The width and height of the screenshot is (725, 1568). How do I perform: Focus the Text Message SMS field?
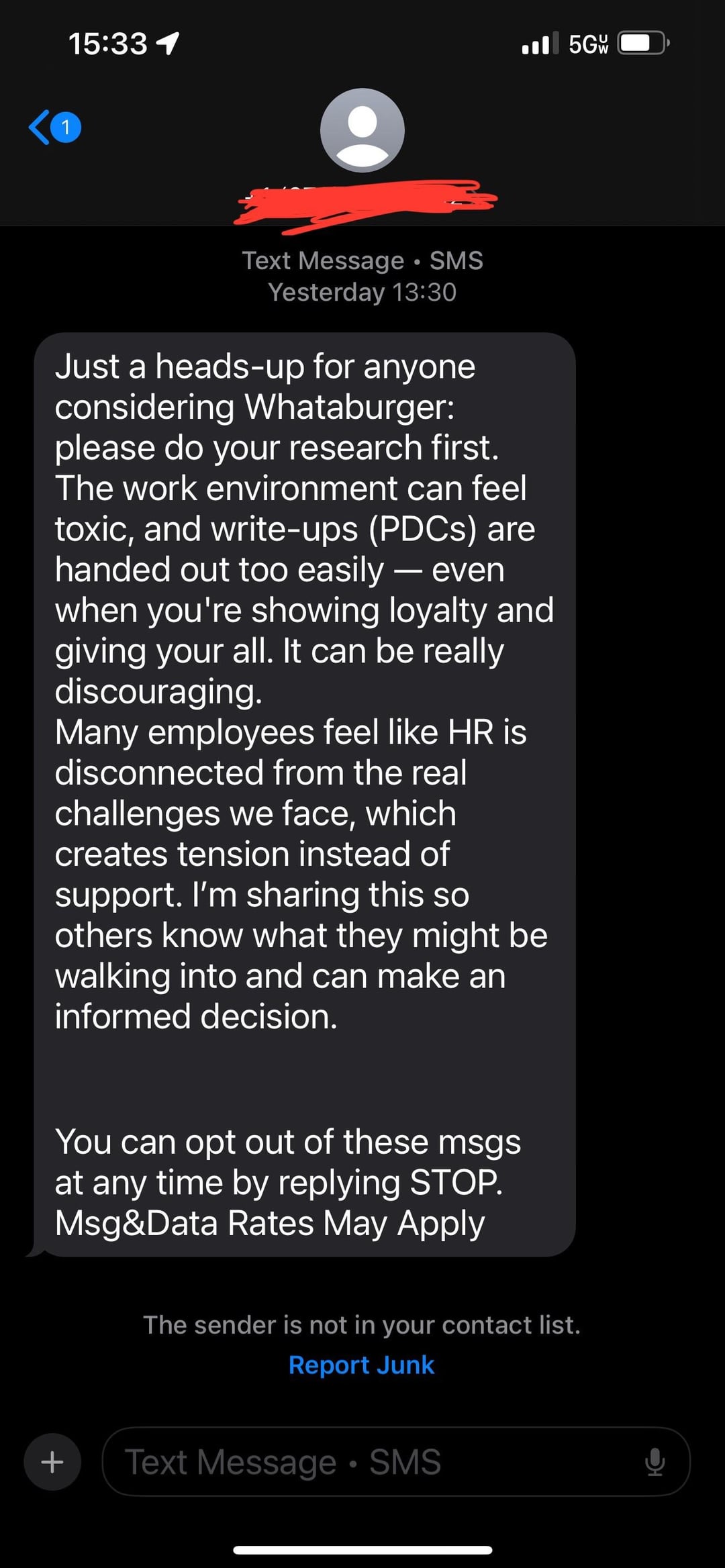coord(396,1461)
